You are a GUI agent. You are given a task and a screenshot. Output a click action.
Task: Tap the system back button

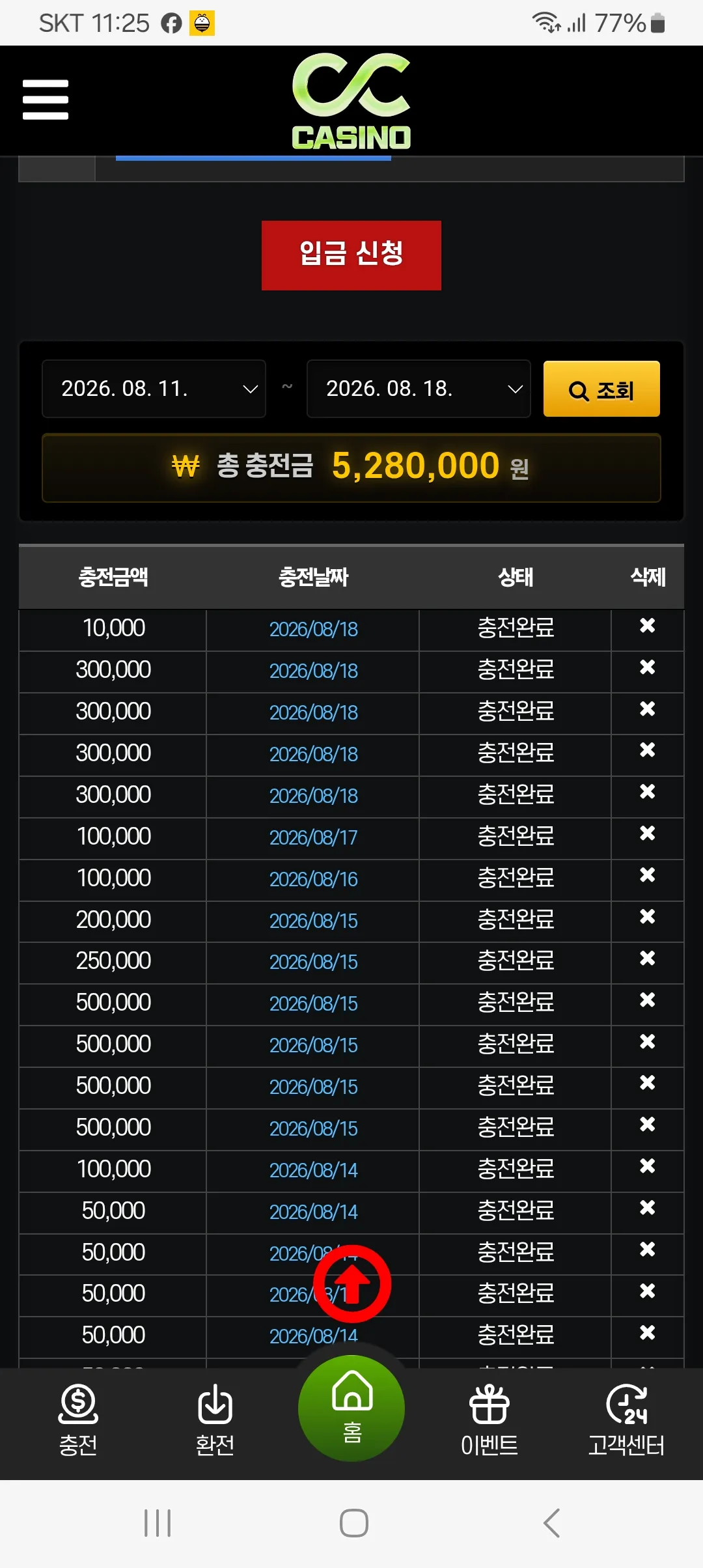pyautogui.click(x=551, y=1523)
